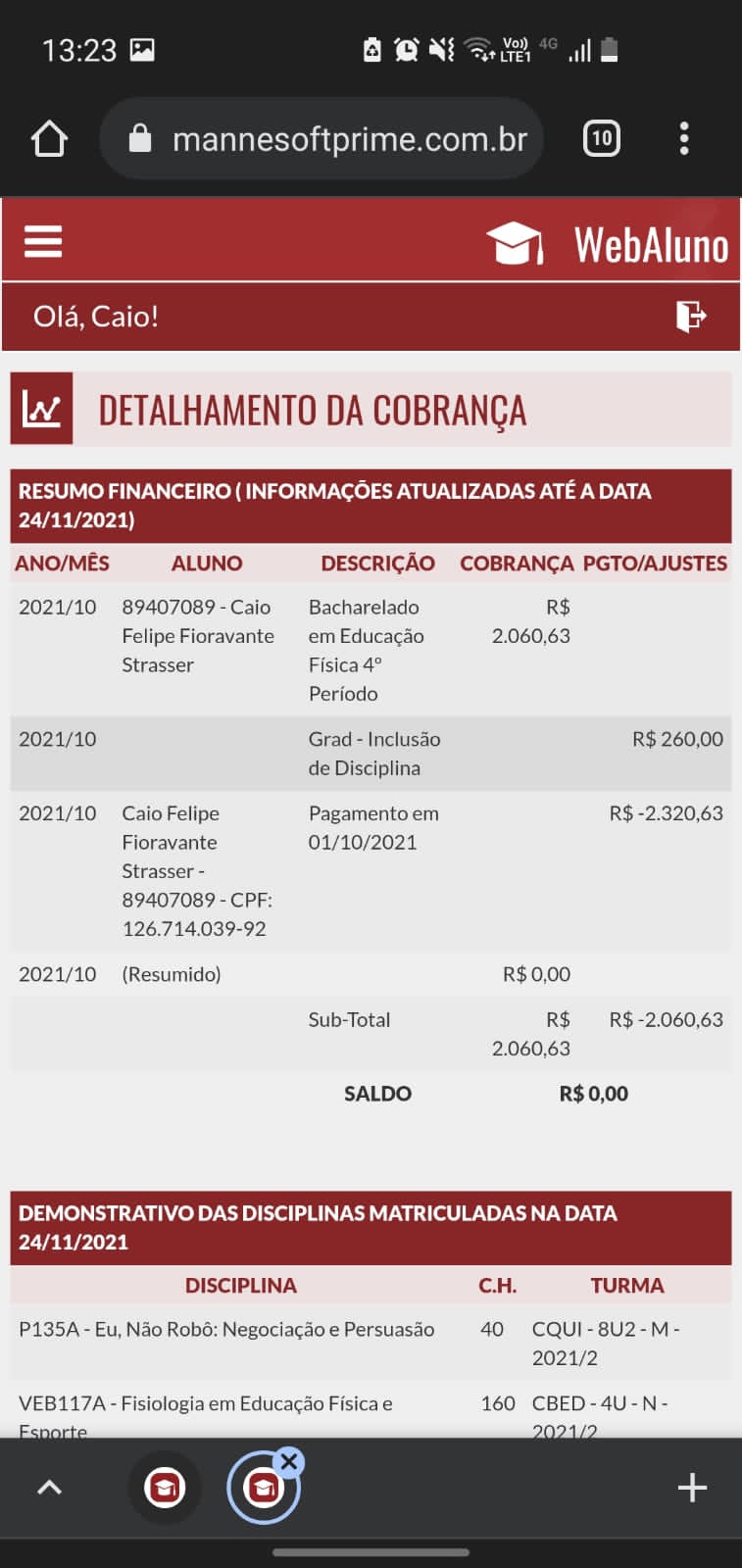Switch to the first tab in the group
742x1568 pixels.
[x=165, y=1488]
